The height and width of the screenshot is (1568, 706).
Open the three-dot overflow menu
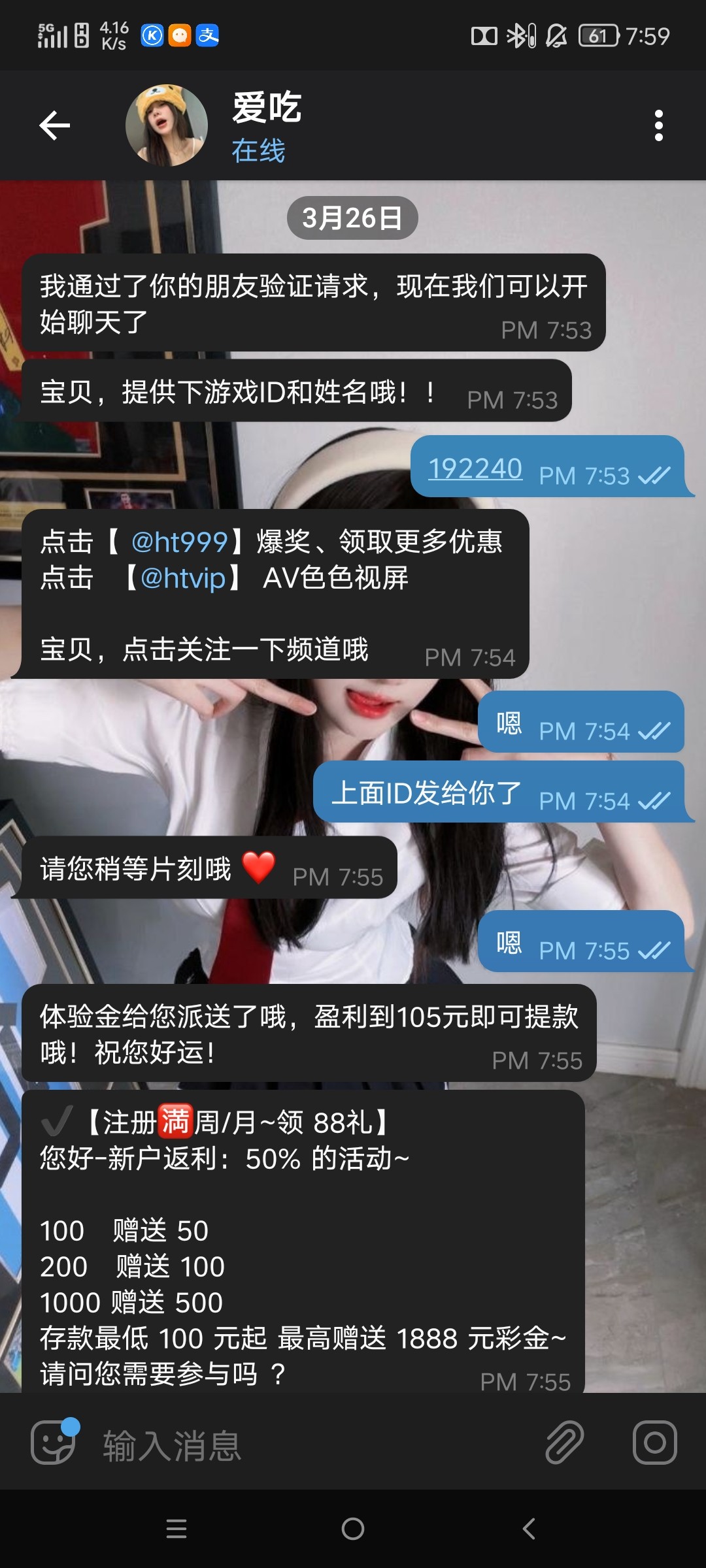pos(658,125)
